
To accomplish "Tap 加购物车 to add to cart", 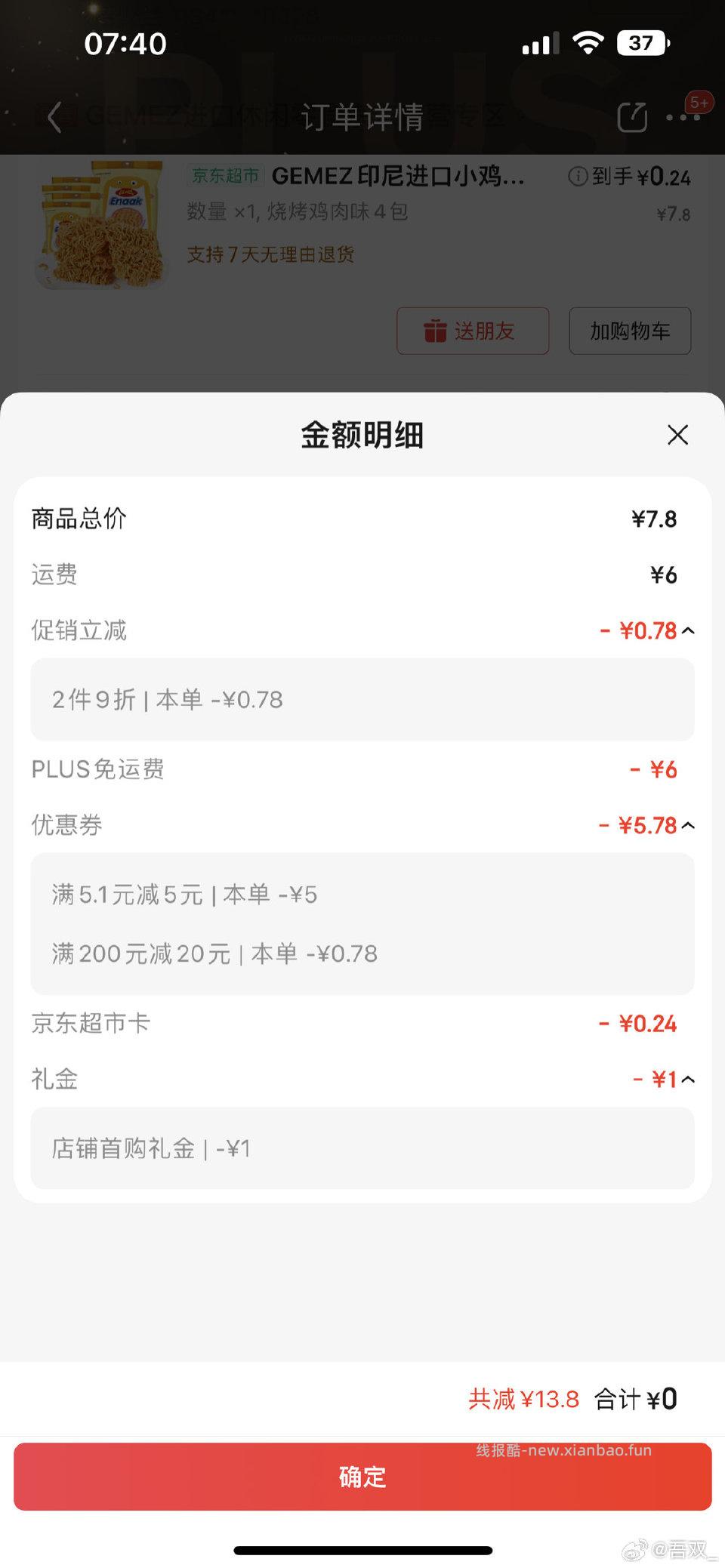I will [x=630, y=331].
